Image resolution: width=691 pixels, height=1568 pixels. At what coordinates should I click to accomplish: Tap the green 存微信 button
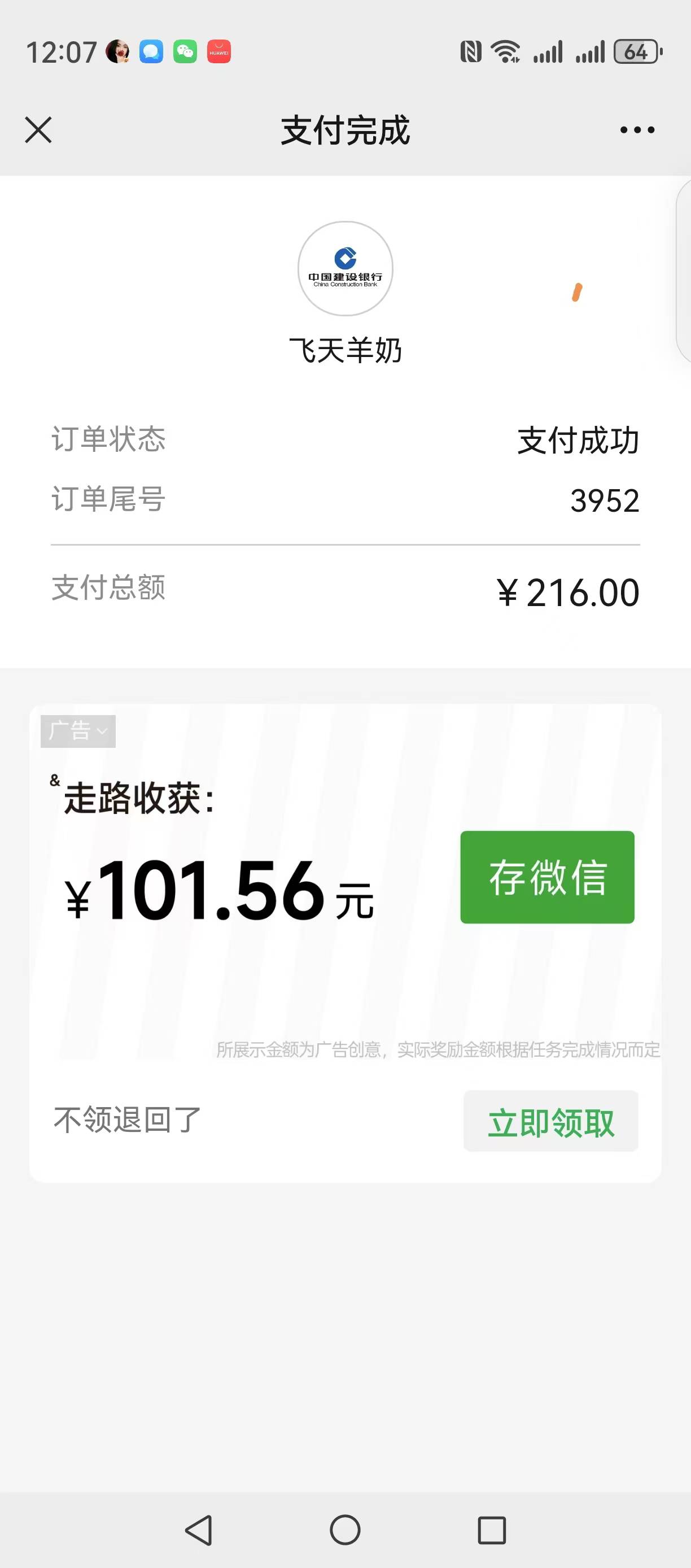[x=547, y=877]
